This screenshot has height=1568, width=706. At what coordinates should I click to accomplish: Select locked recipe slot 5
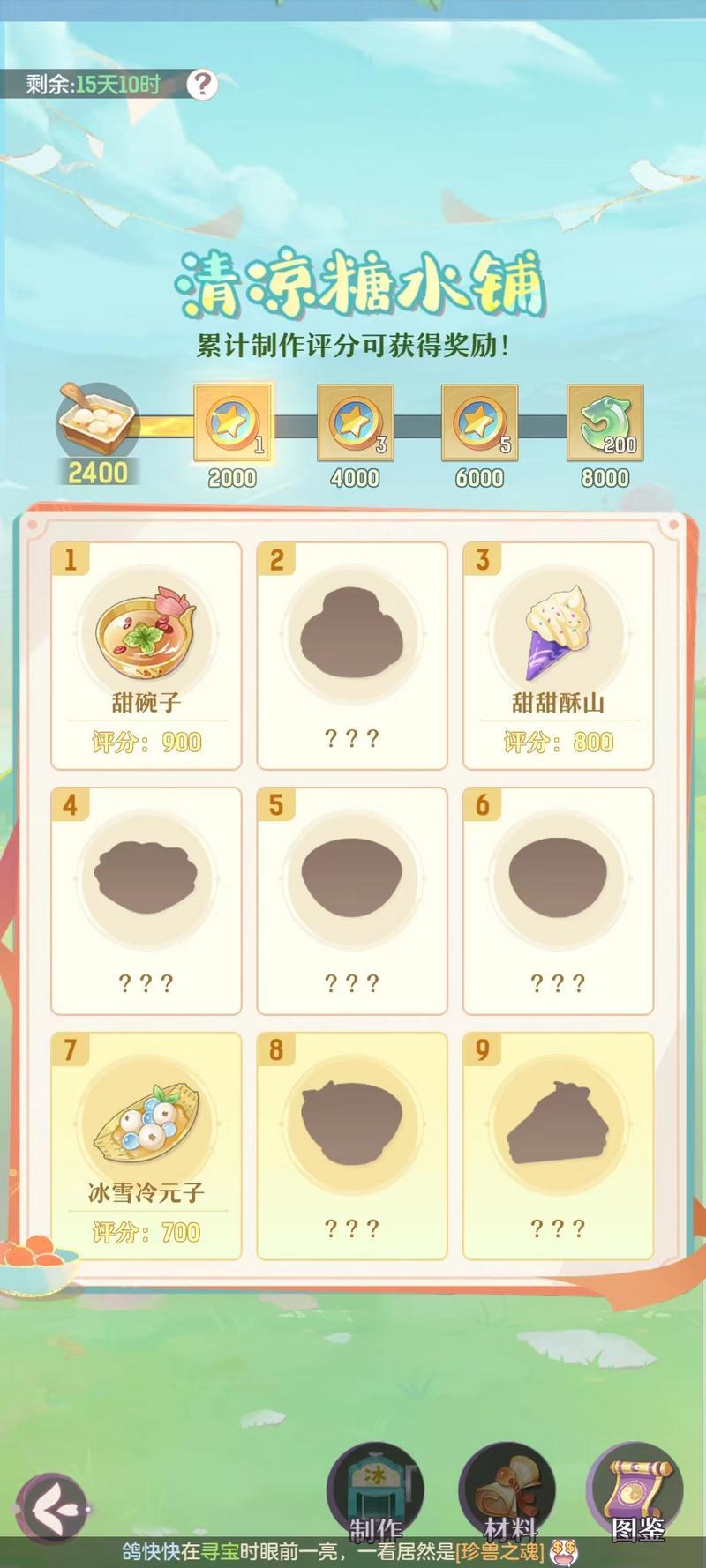click(x=352, y=901)
